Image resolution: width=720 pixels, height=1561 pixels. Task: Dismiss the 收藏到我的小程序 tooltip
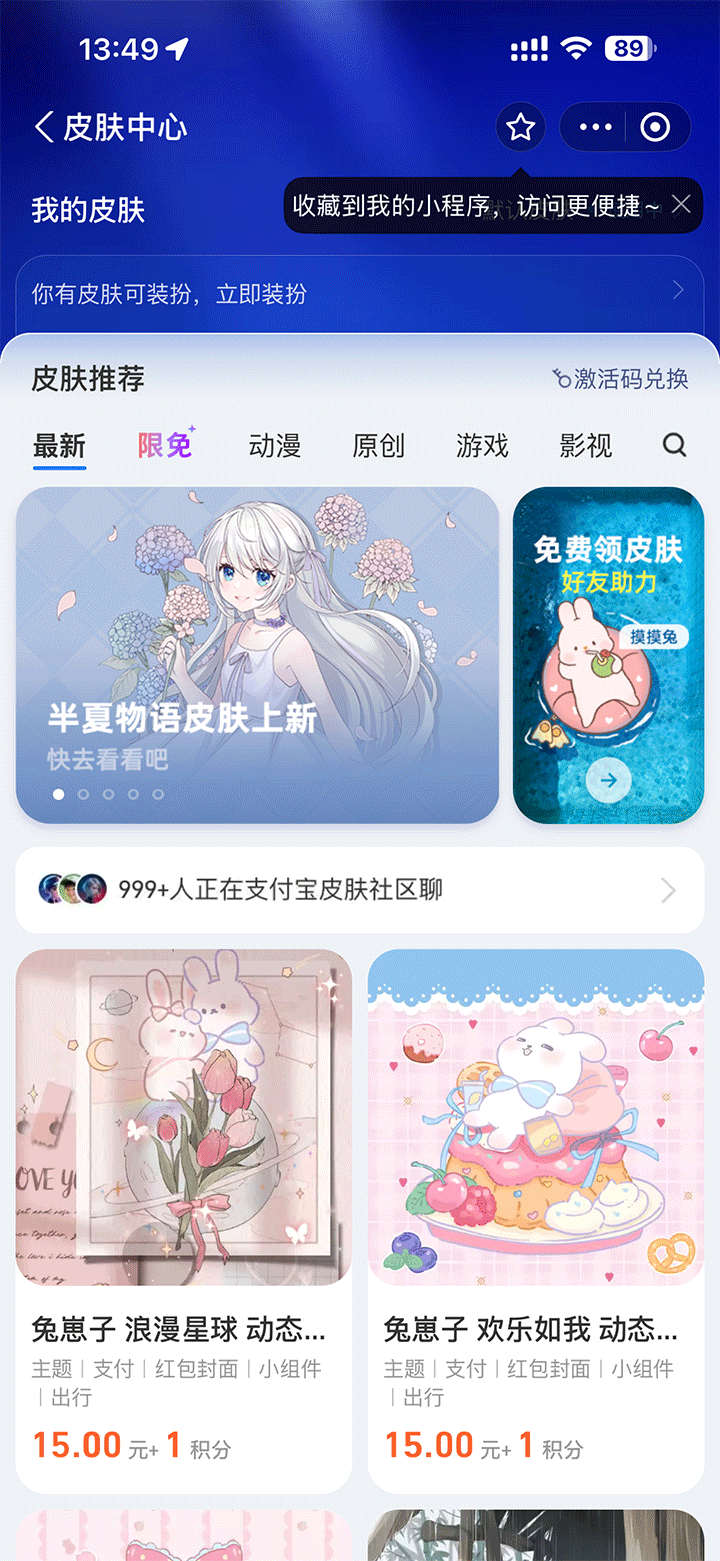pyautogui.click(x=681, y=205)
